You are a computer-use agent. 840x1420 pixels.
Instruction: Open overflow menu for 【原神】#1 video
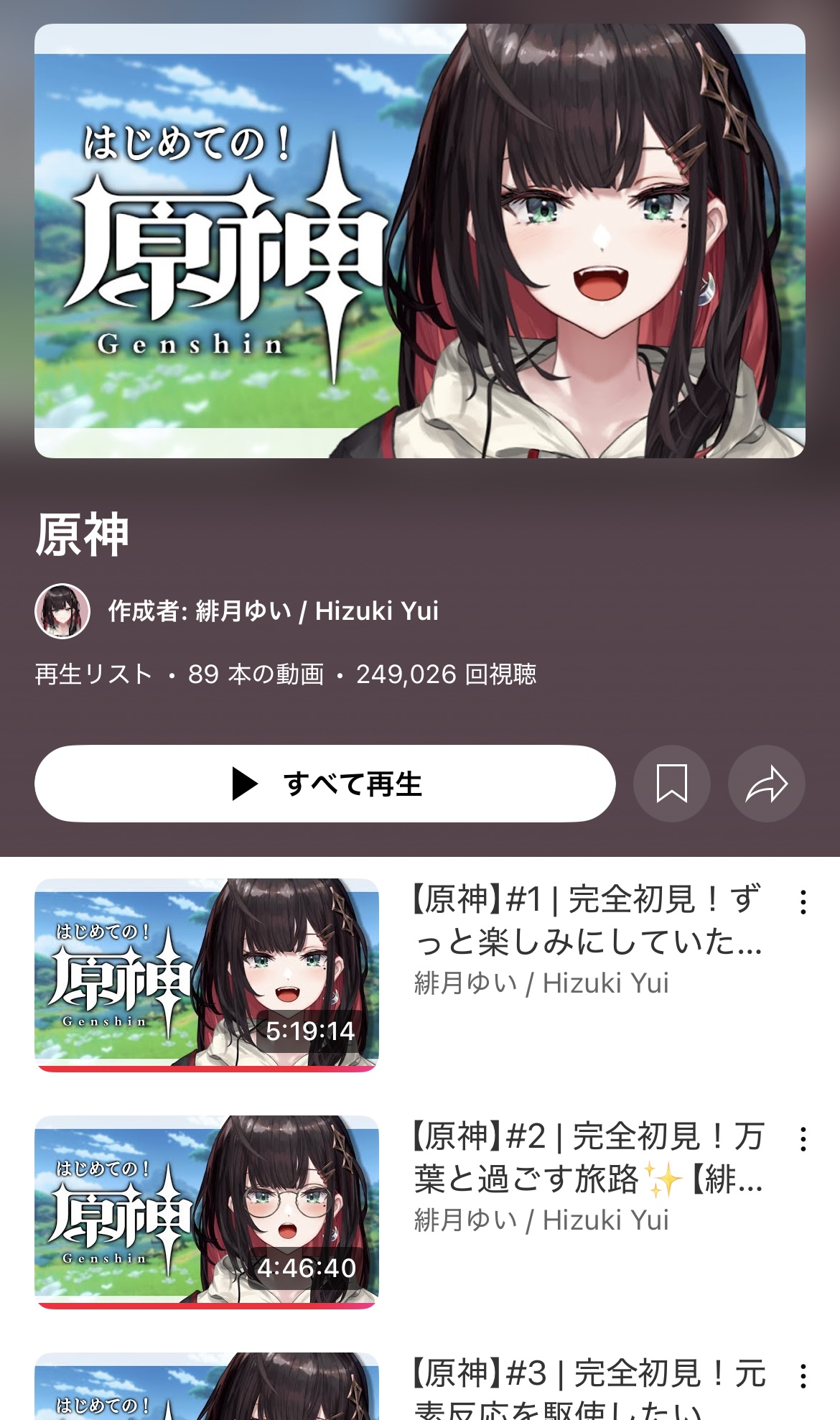803,902
